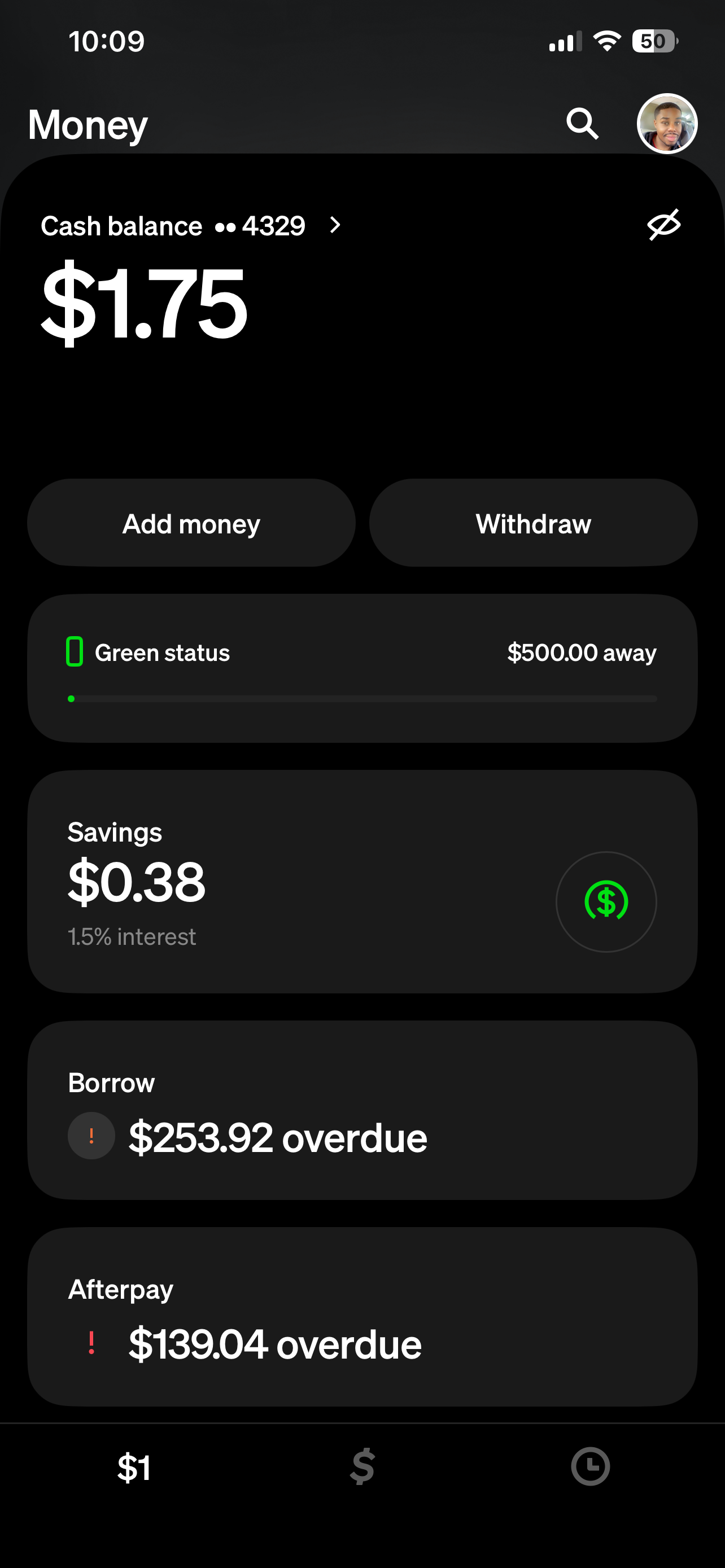Open the search magnifier icon
725x1568 pixels.
pos(582,124)
